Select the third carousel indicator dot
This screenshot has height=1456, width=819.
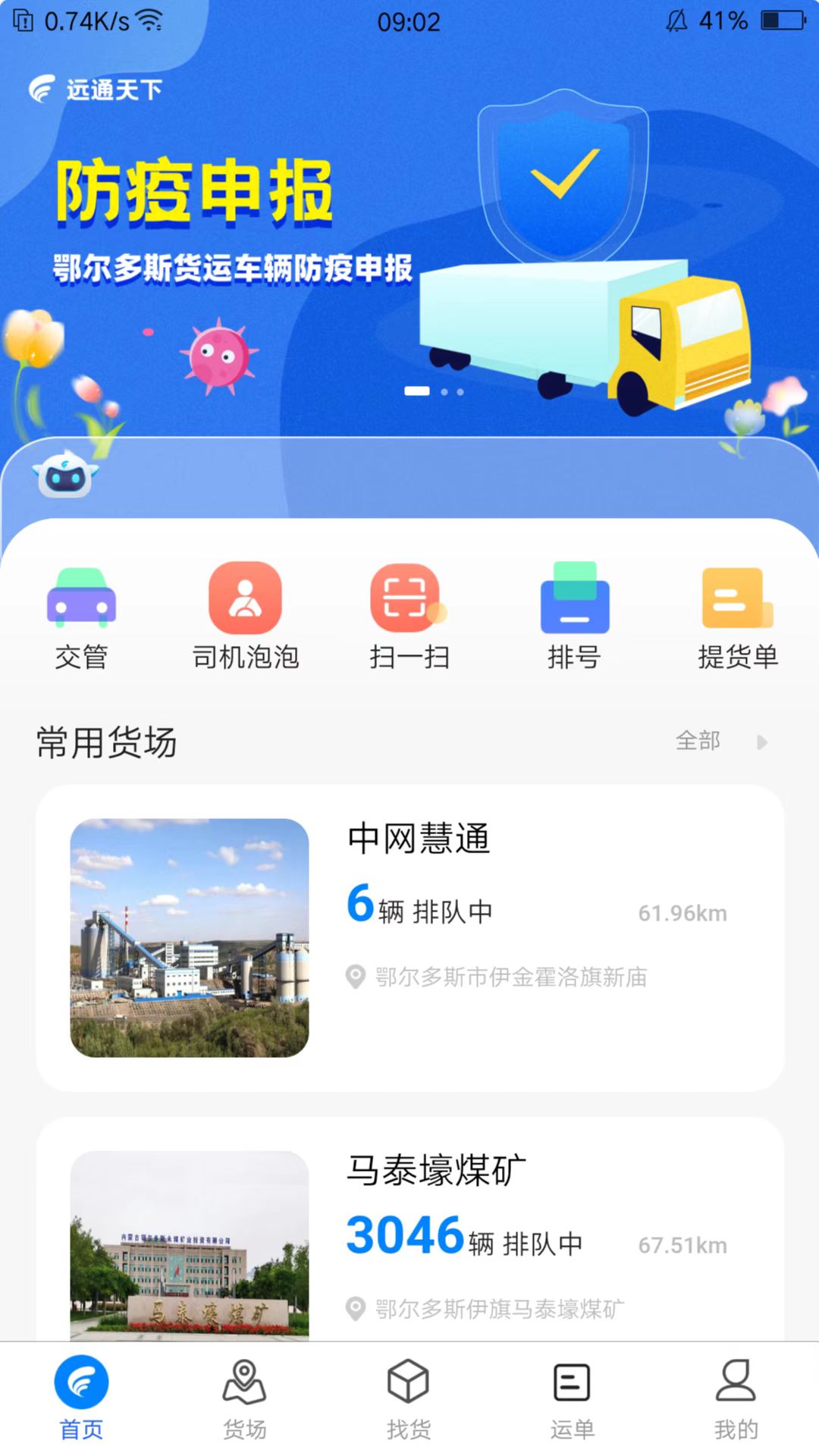[460, 392]
